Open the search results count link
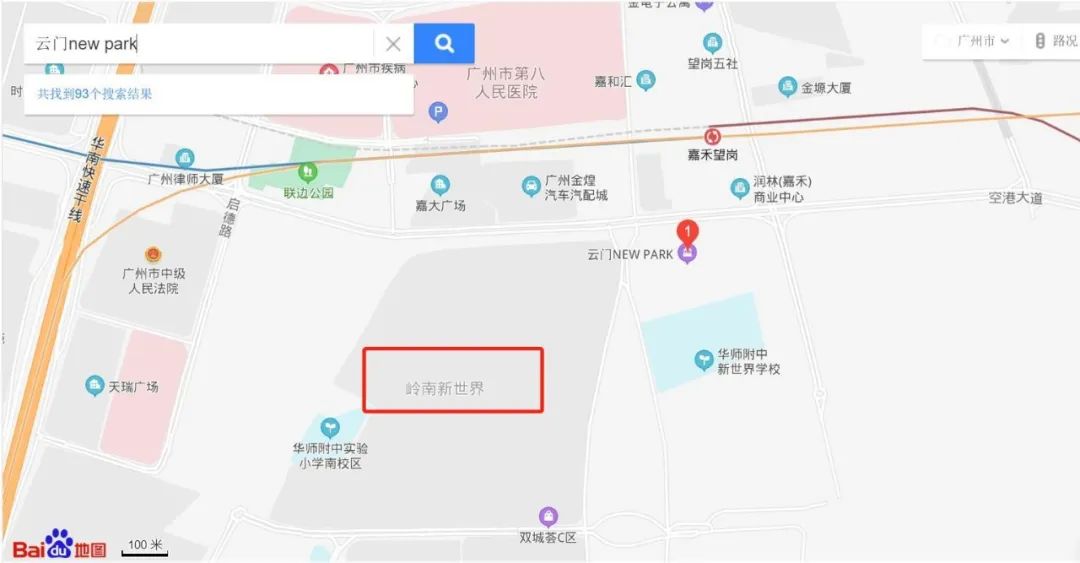The image size is (1080, 563). click(95, 94)
